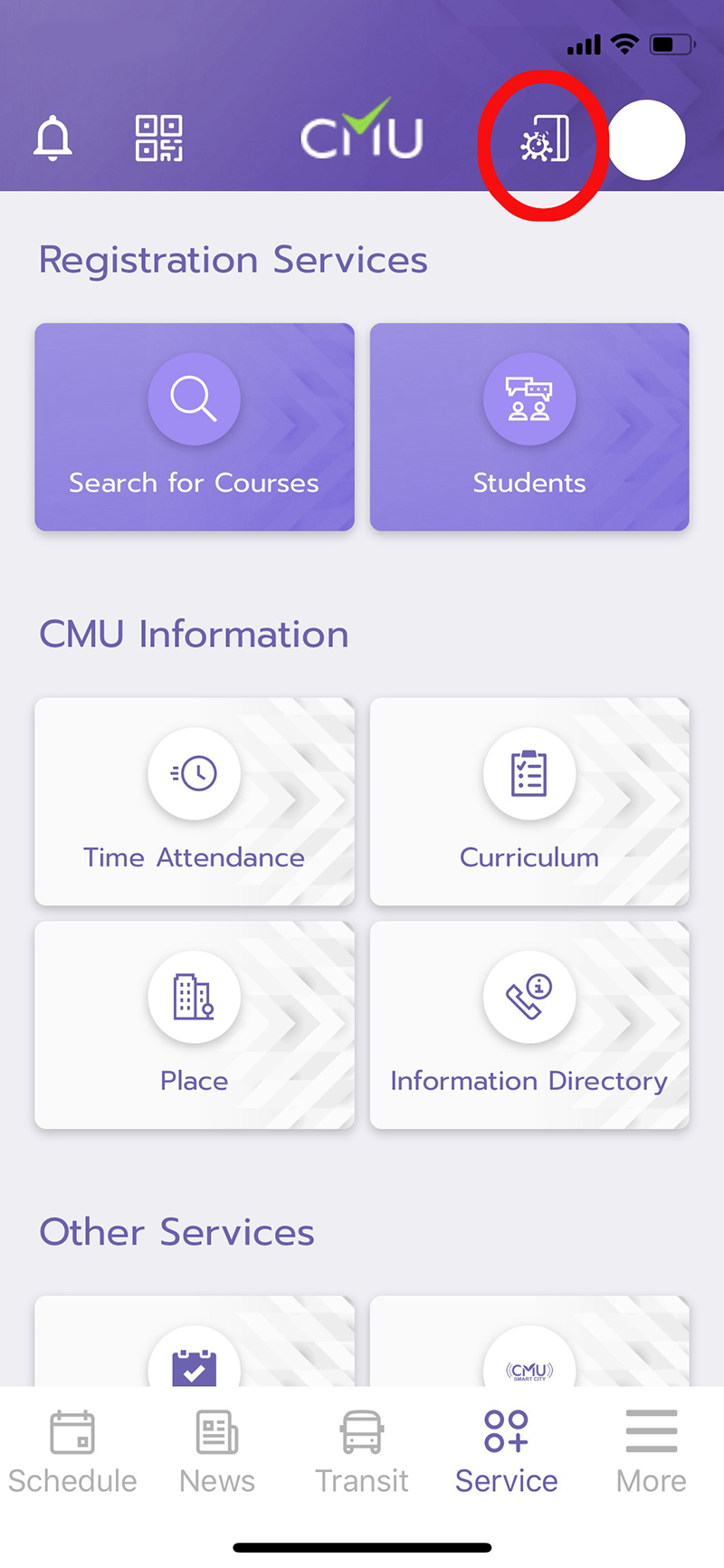Open the calendar check card under Other Services
724x1568 pixels.
coord(195,1342)
